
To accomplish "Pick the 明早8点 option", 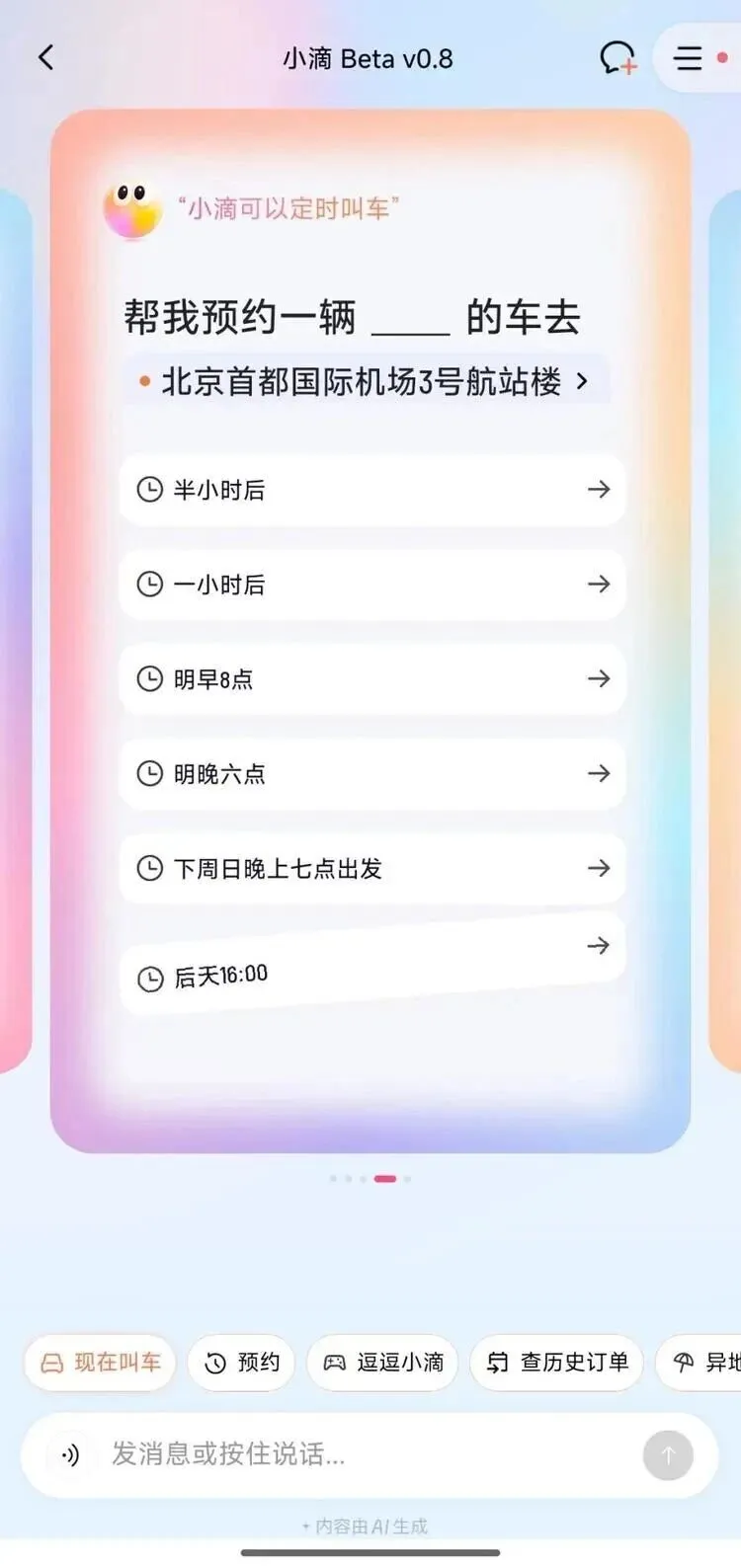I will click(x=371, y=679).
